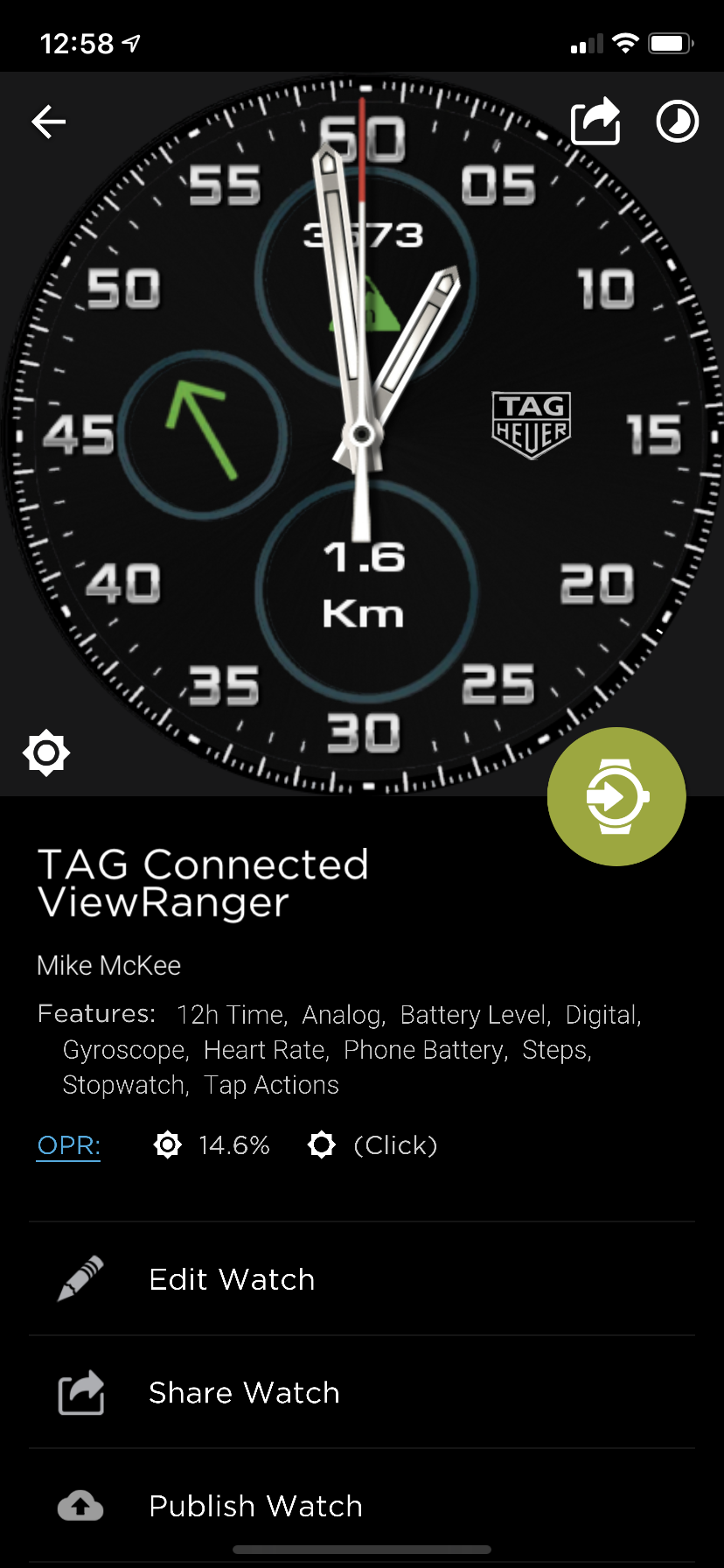Image resolution: width=724 pixels, height=1568 pixels.
Task: Open the time-lapse clock icon
Action: 678,122
